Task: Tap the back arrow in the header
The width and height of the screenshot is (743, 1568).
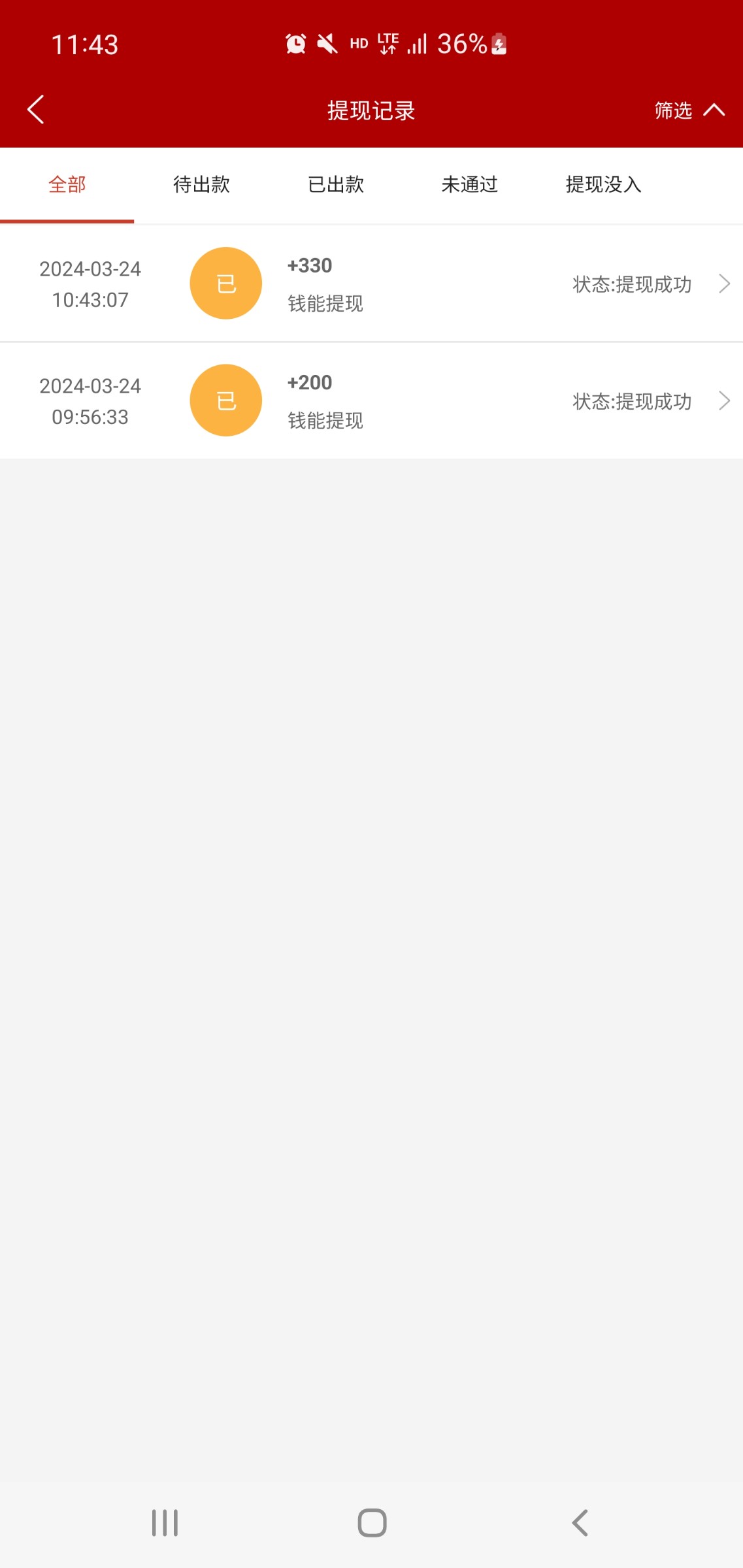Action: 36,110
